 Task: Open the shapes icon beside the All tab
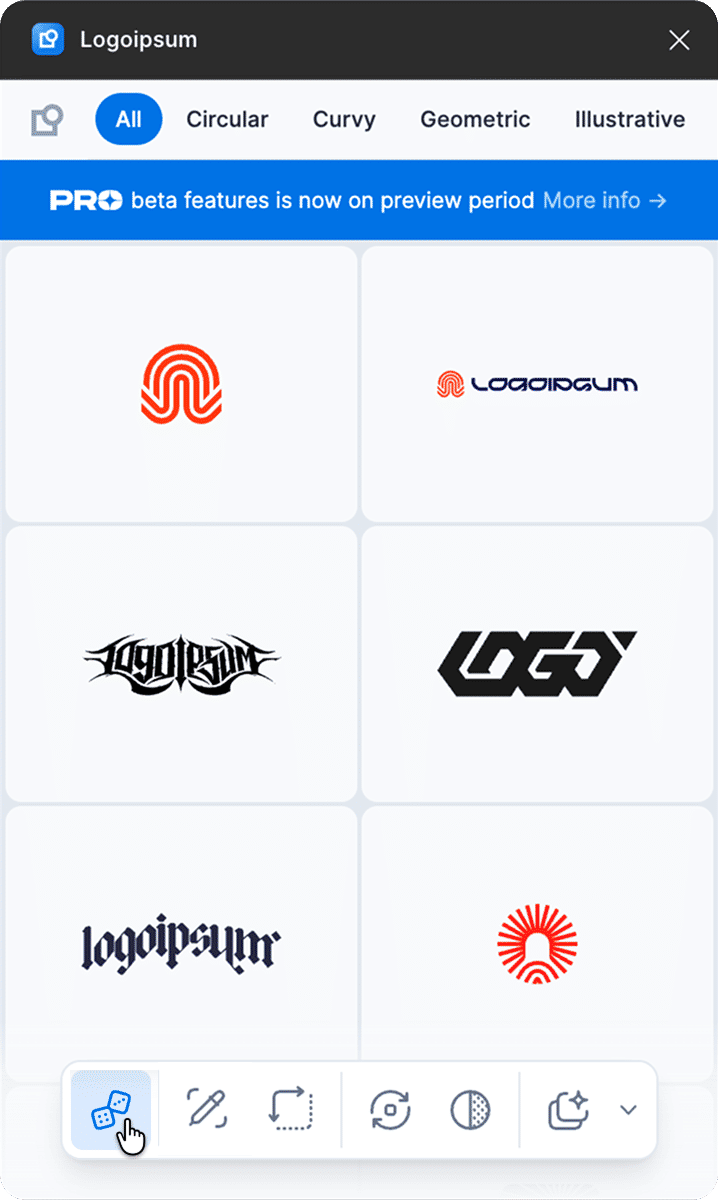tap(47, 120)
